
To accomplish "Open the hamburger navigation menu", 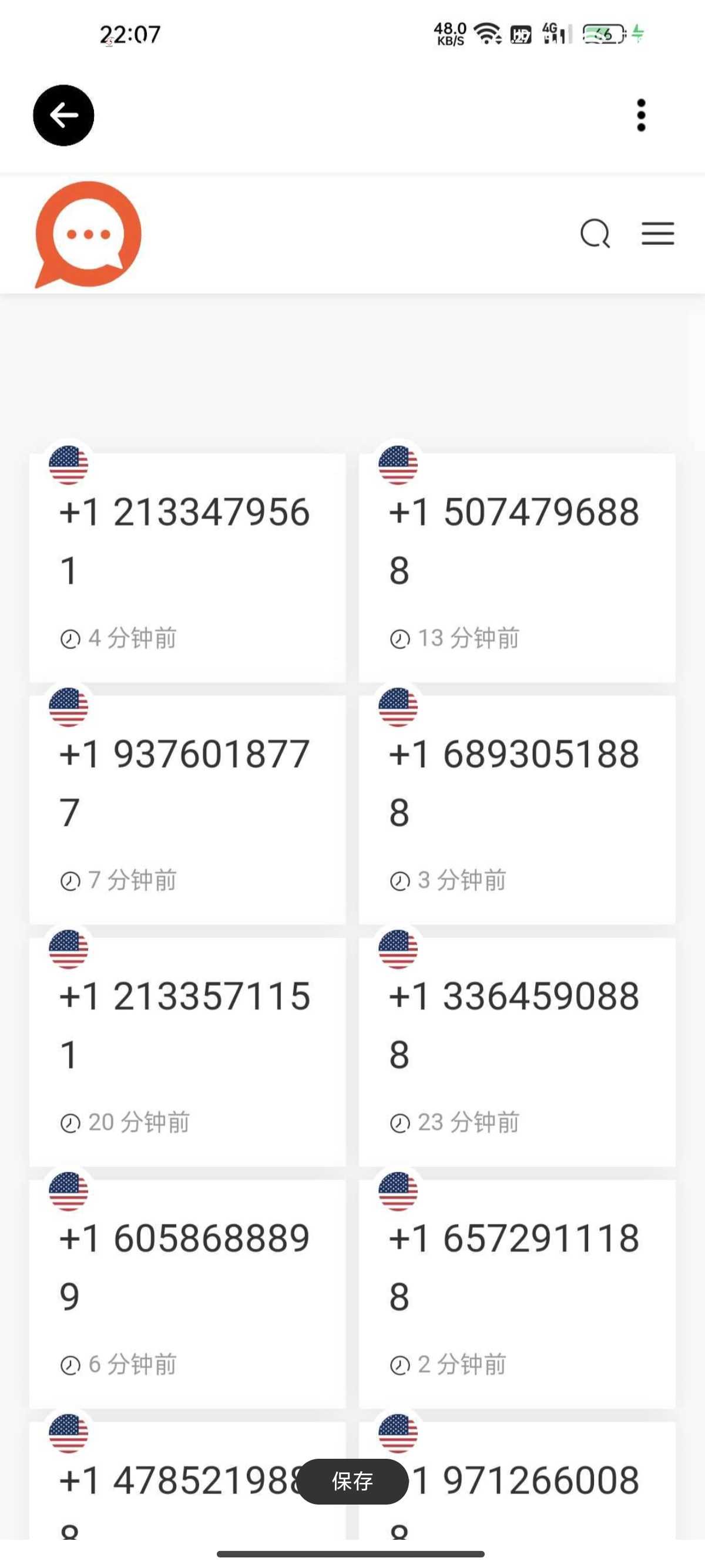I will coord(657,234).
